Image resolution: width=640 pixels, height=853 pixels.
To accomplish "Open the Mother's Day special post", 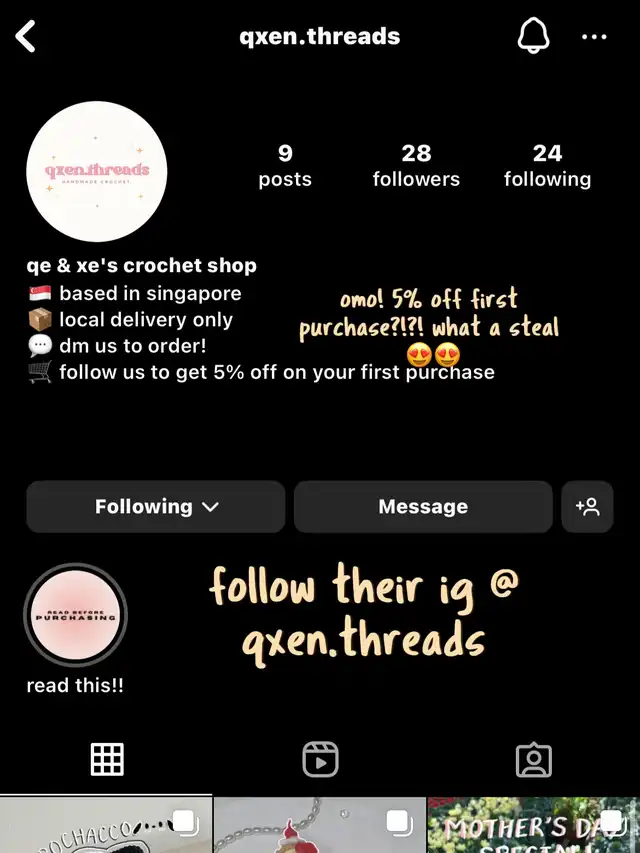I will [x=534, y=826].
